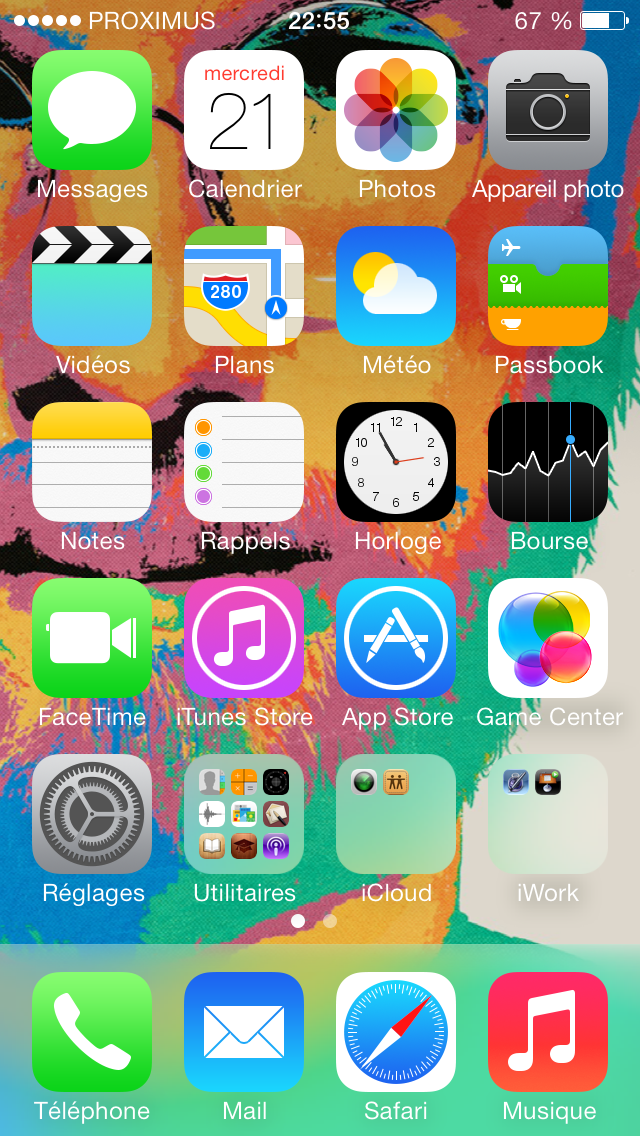Viewport: 640px width, 1136px height.
Task: Open the iWork folder
Action: point(548,814)
